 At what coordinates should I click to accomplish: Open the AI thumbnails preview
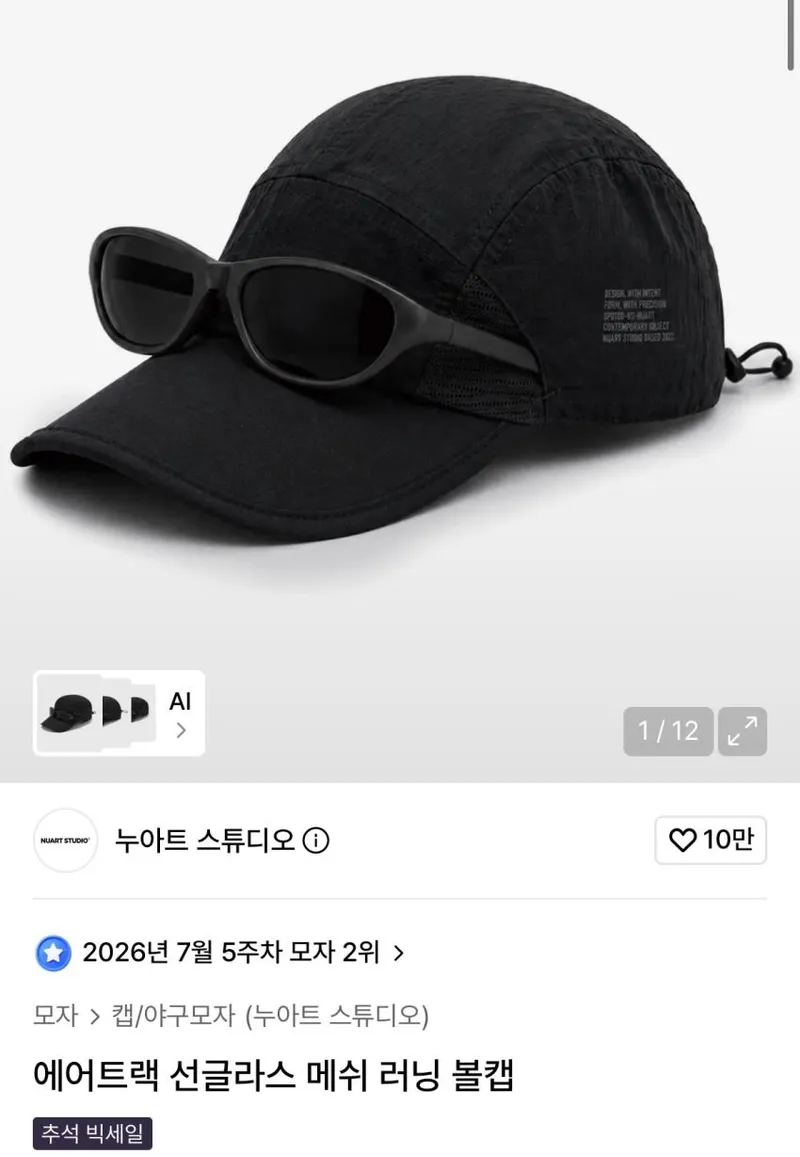[119, 713]
